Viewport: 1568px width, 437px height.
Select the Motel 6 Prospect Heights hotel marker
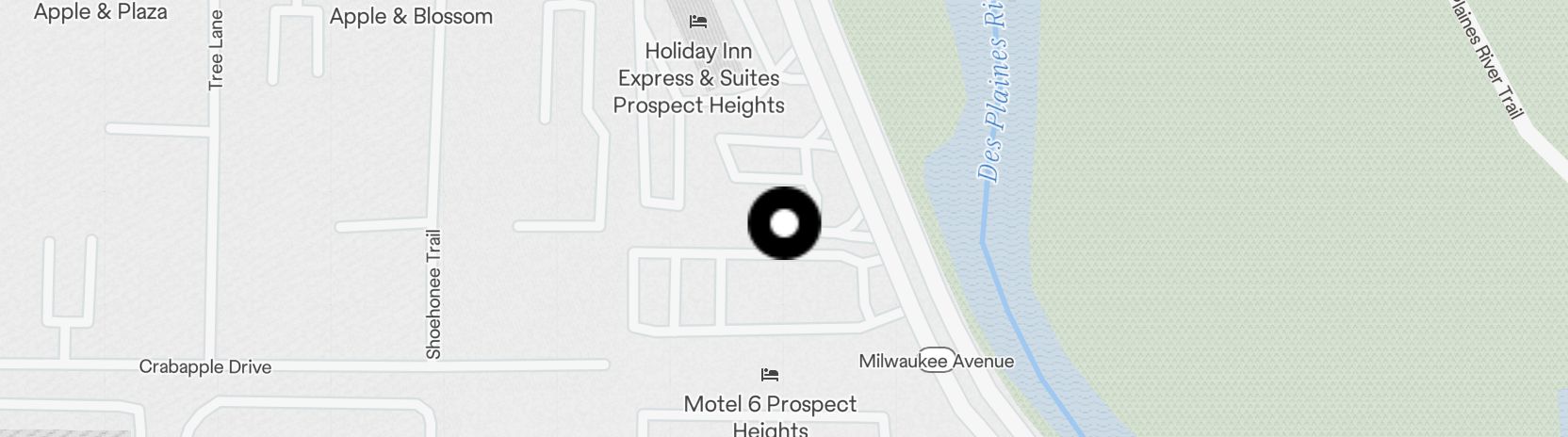point(770,375)
